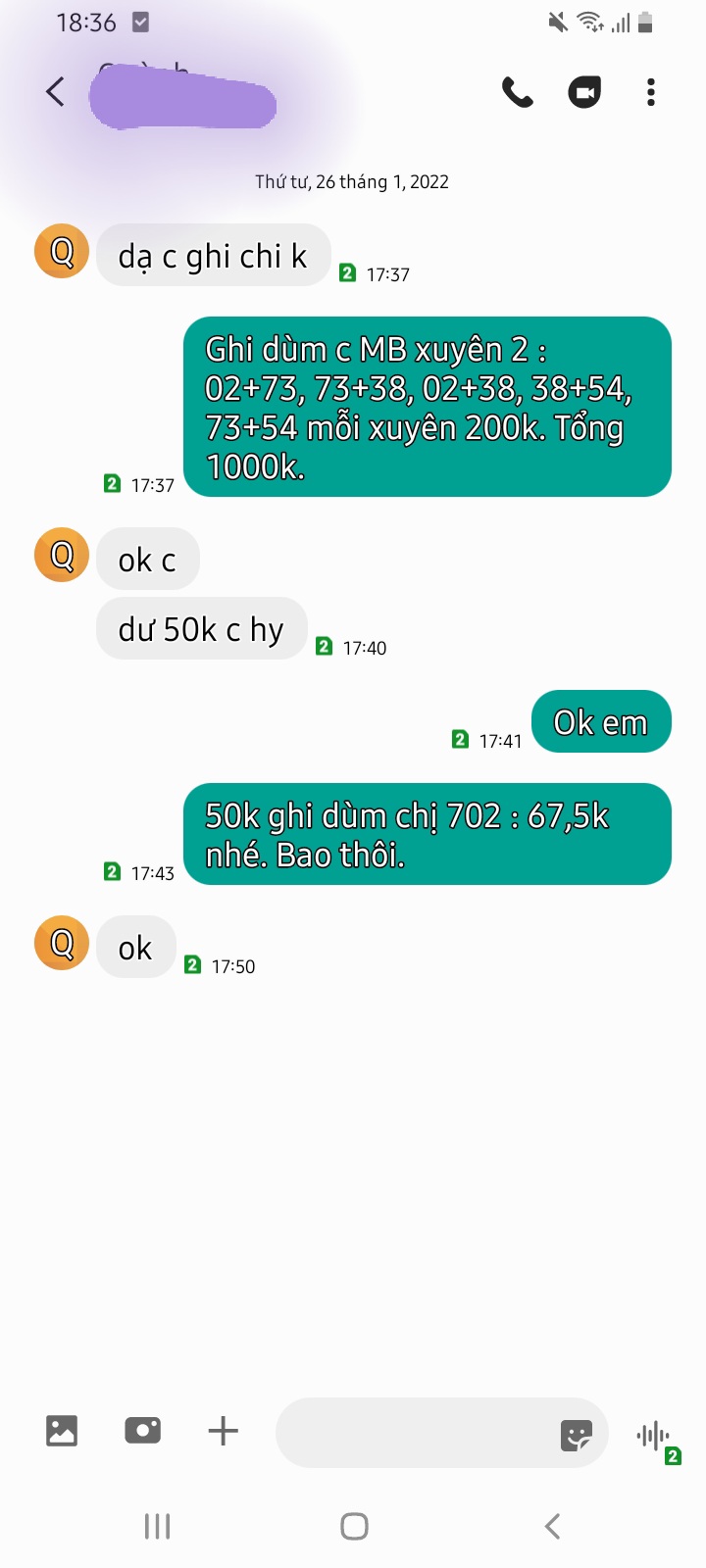
Task: Open the camera to attach a photo
Action: [143, 1431]
